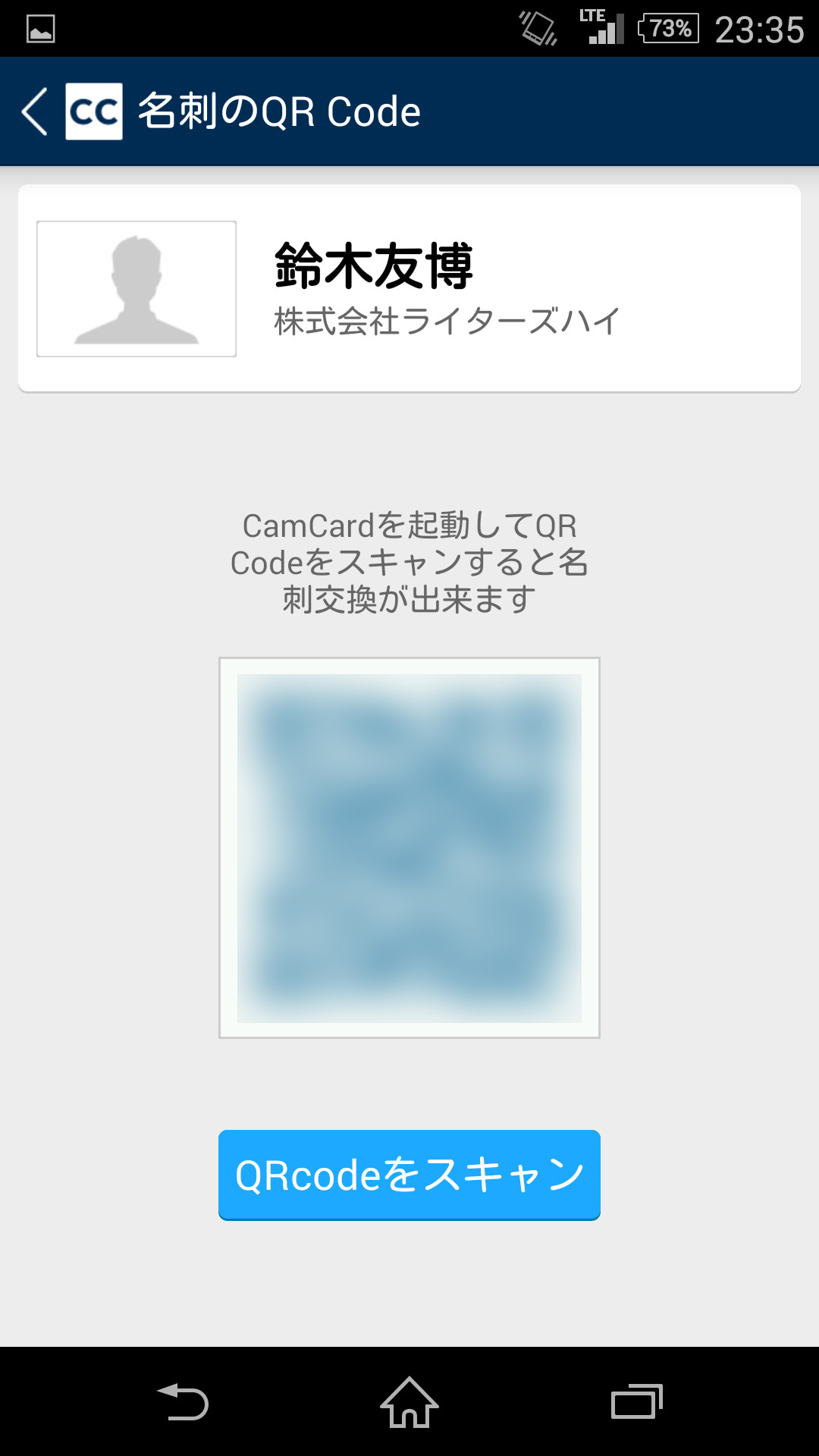Tap the contact's profile photo placeholder
The image size is (819, 1456).
136,289
